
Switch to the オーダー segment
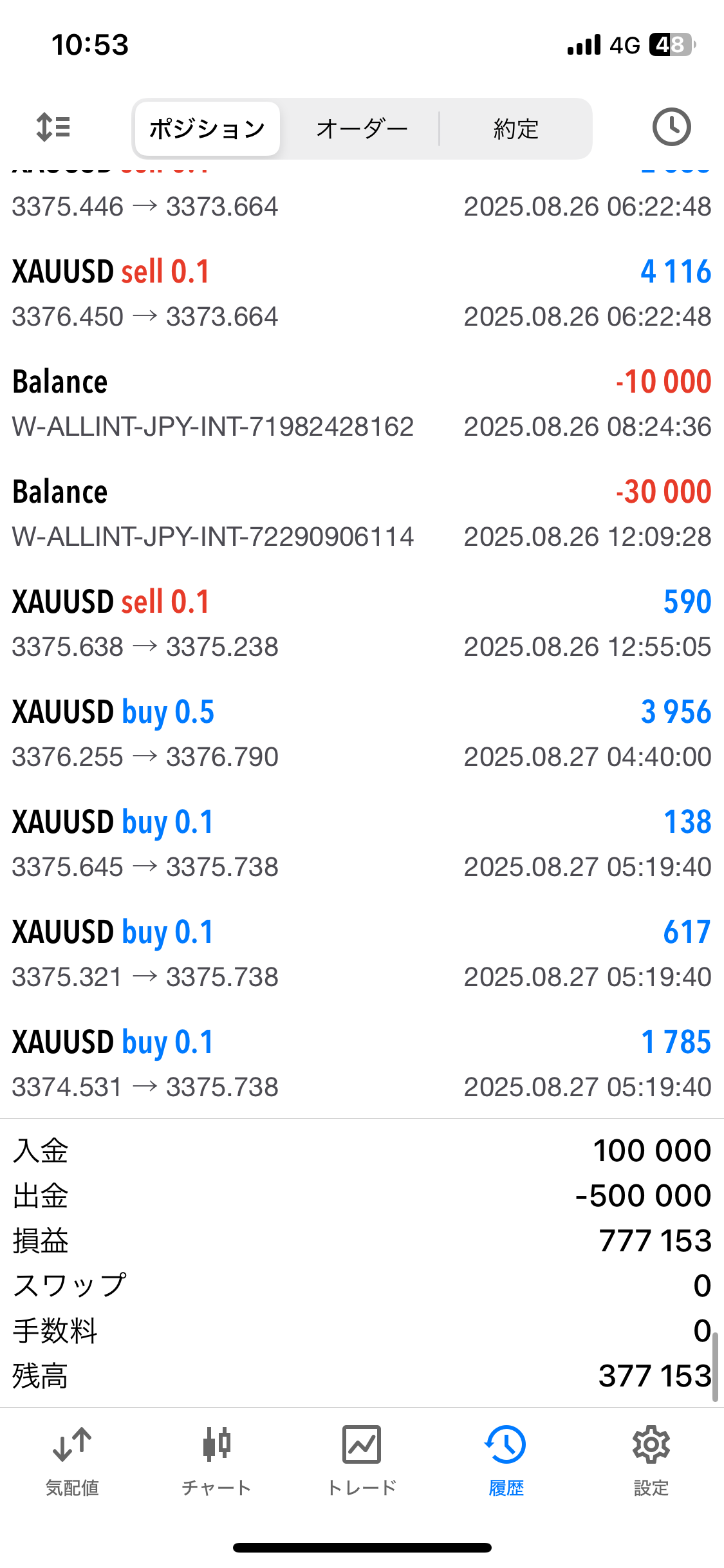tap(362, 129)
